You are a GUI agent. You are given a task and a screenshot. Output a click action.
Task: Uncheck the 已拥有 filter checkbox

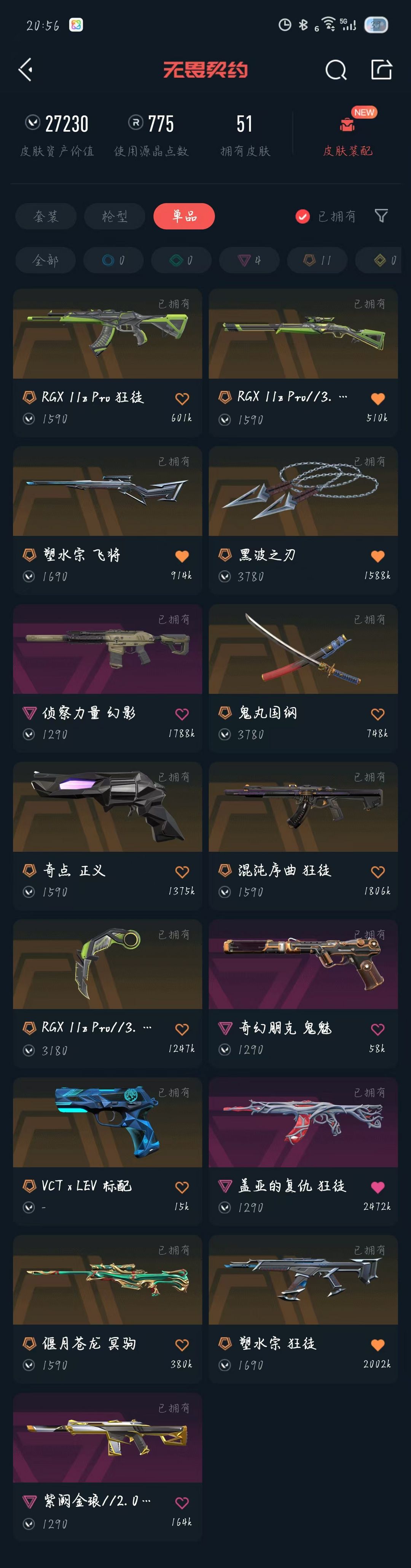pos(303,216)
